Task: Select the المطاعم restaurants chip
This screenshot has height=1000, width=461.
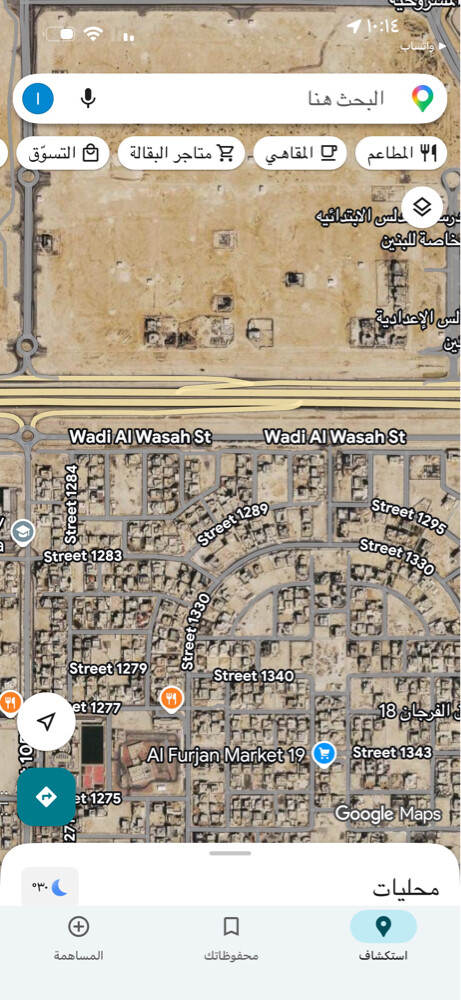Action: (x=402, y=153)
